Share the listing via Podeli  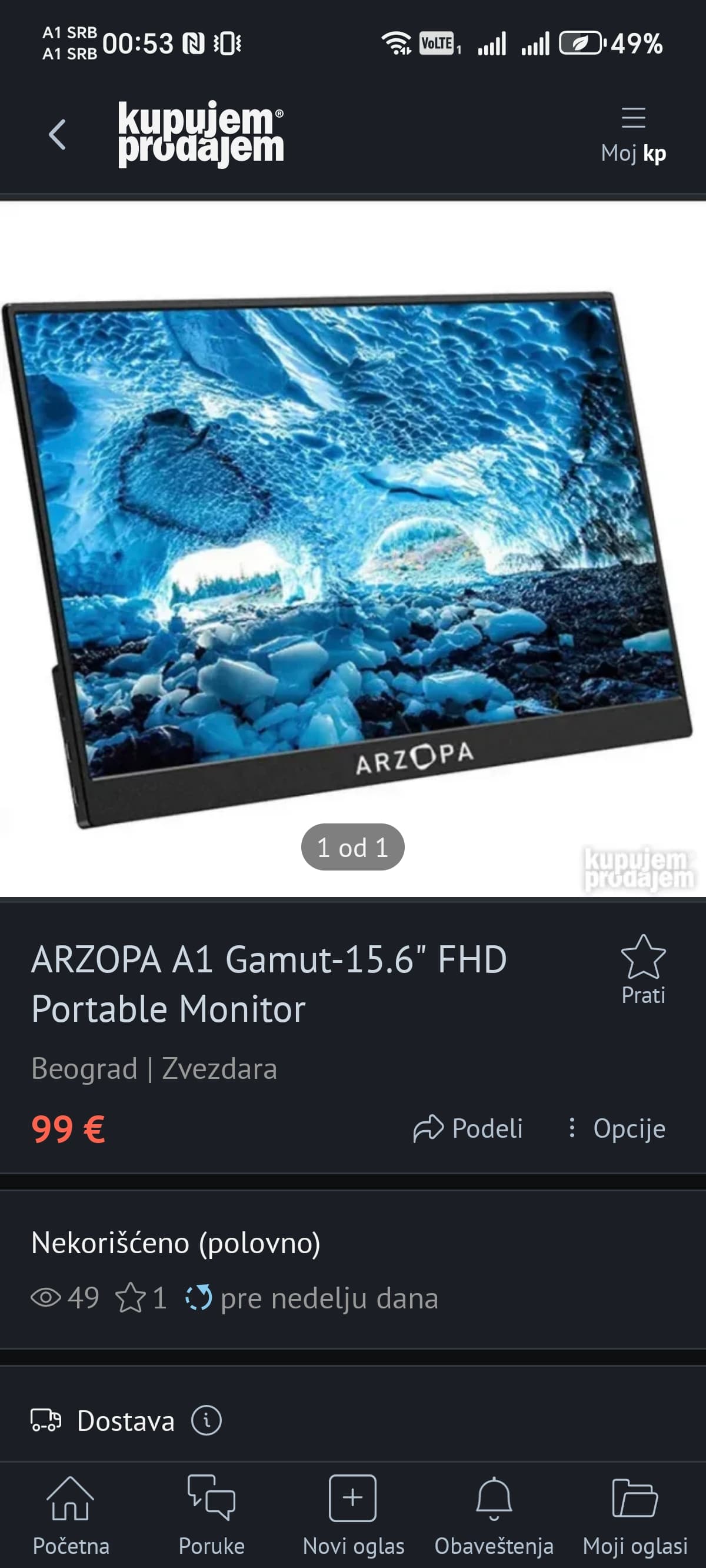point(468,1128)
